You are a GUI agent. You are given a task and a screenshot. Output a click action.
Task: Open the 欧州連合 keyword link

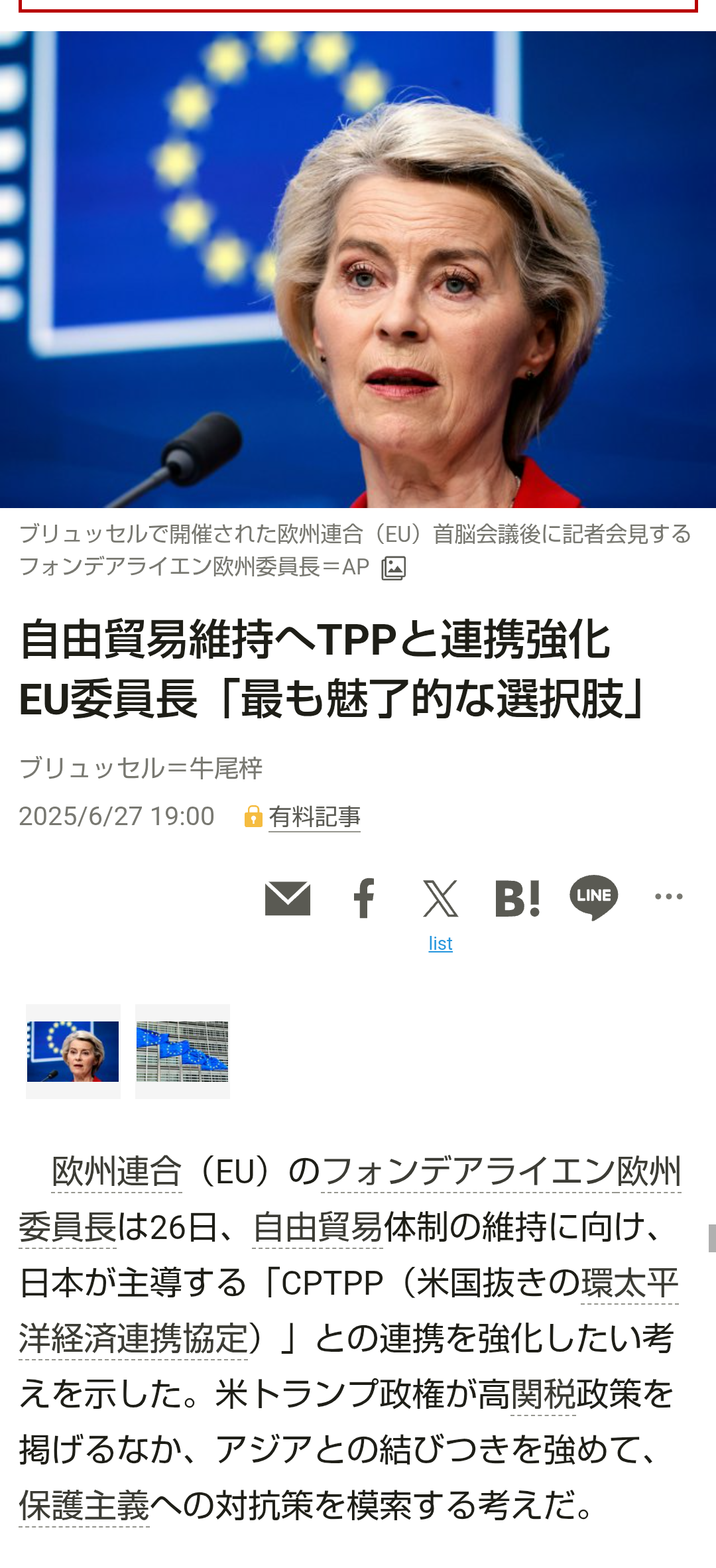(x=117, y=1171)
